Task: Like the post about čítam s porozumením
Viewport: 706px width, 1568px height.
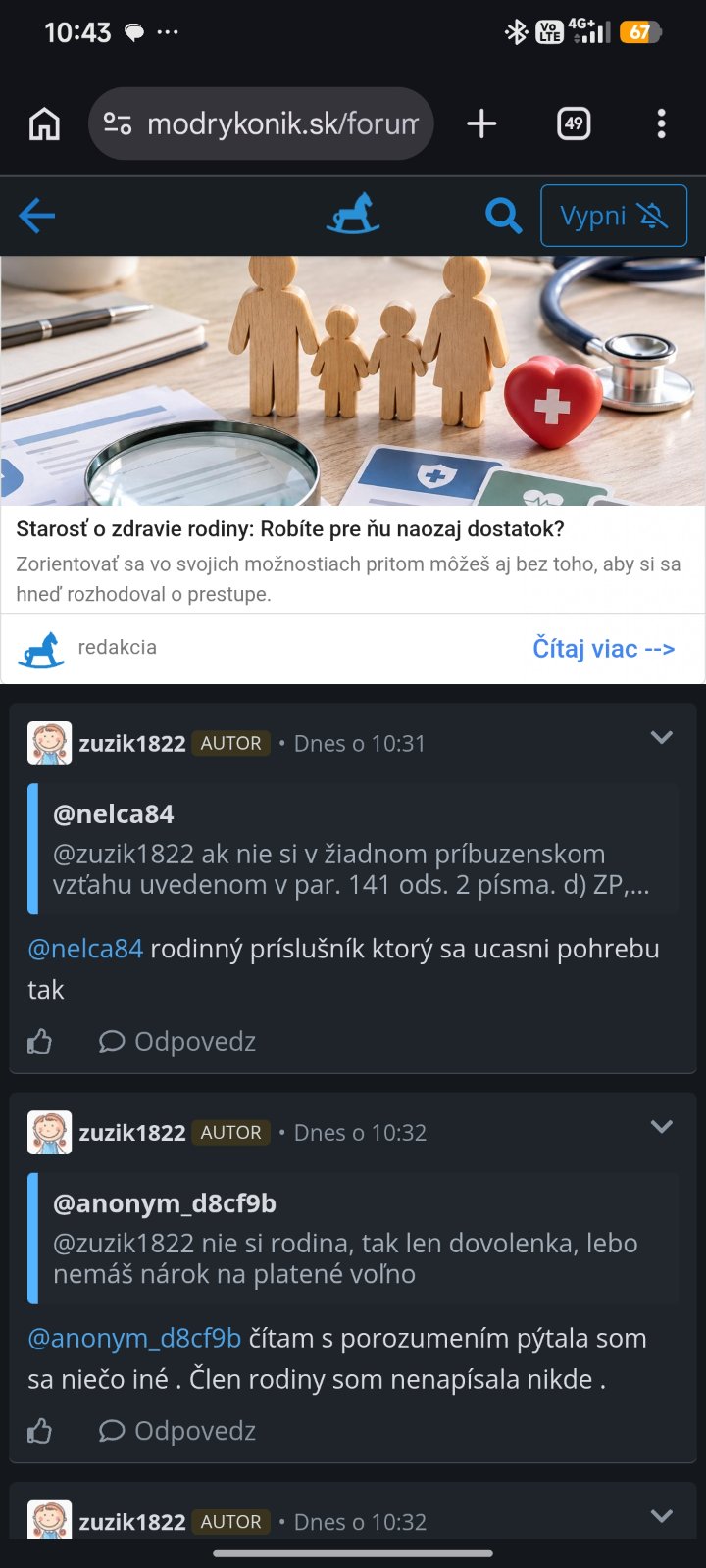Action: (x=40, y=1431)
